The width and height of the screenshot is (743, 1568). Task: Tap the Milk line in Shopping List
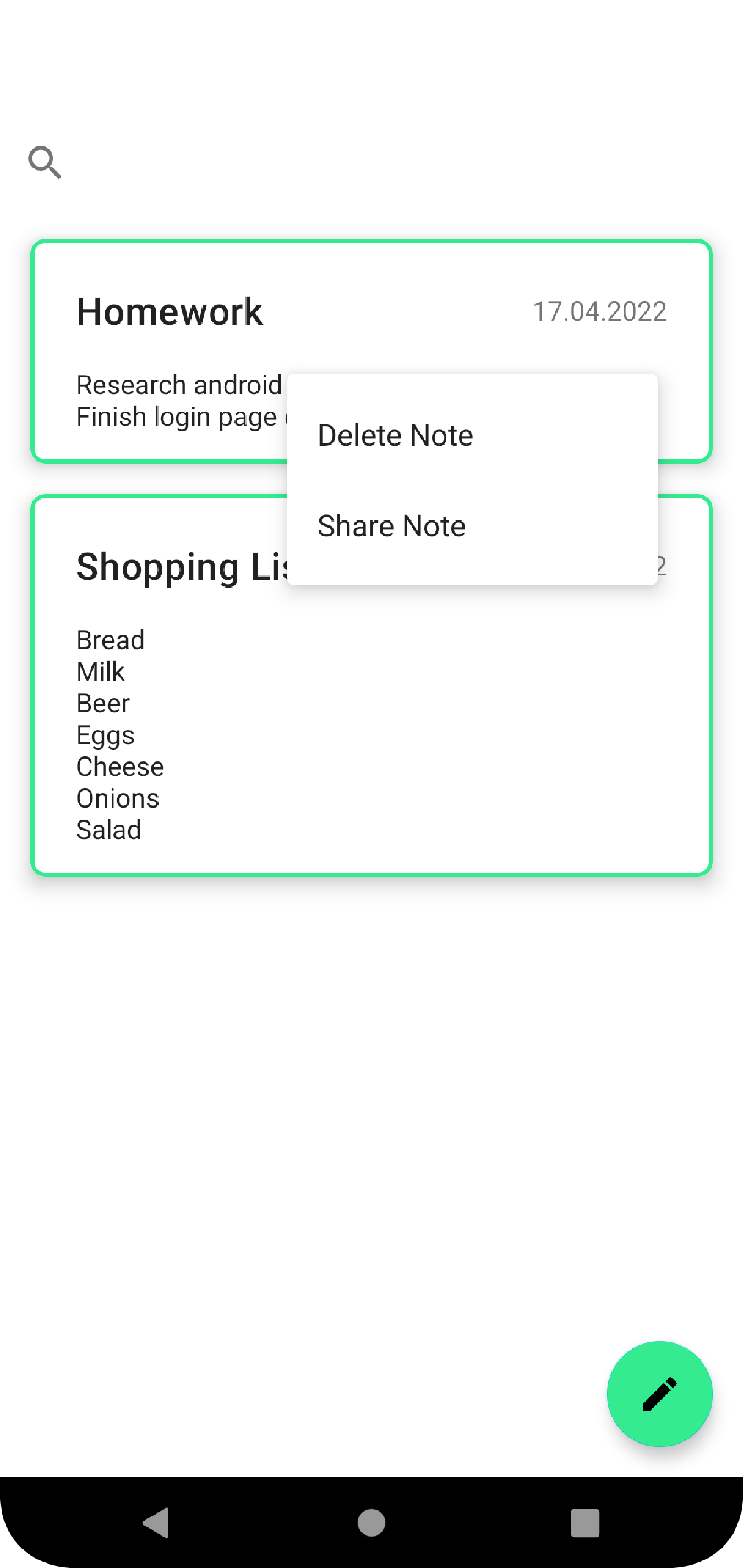pos(100,671)
